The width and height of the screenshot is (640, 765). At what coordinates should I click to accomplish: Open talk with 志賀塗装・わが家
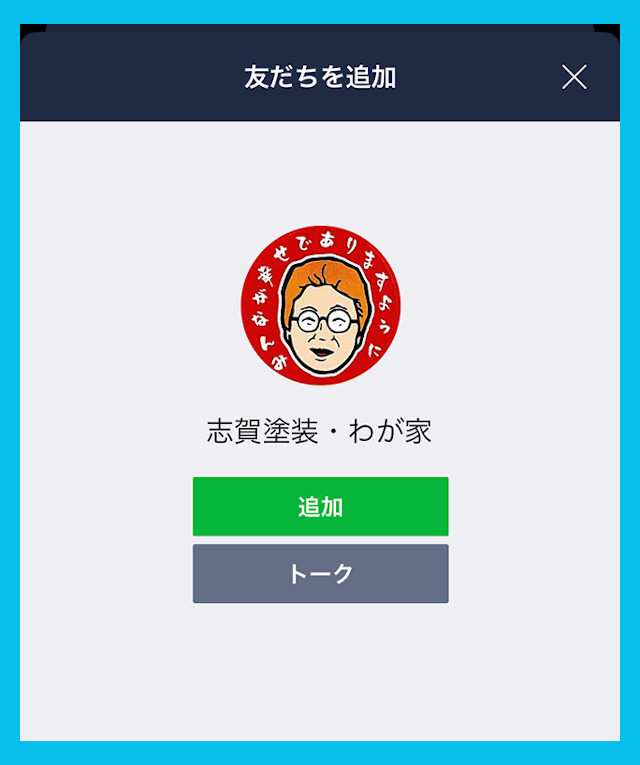tap(320, 574)
